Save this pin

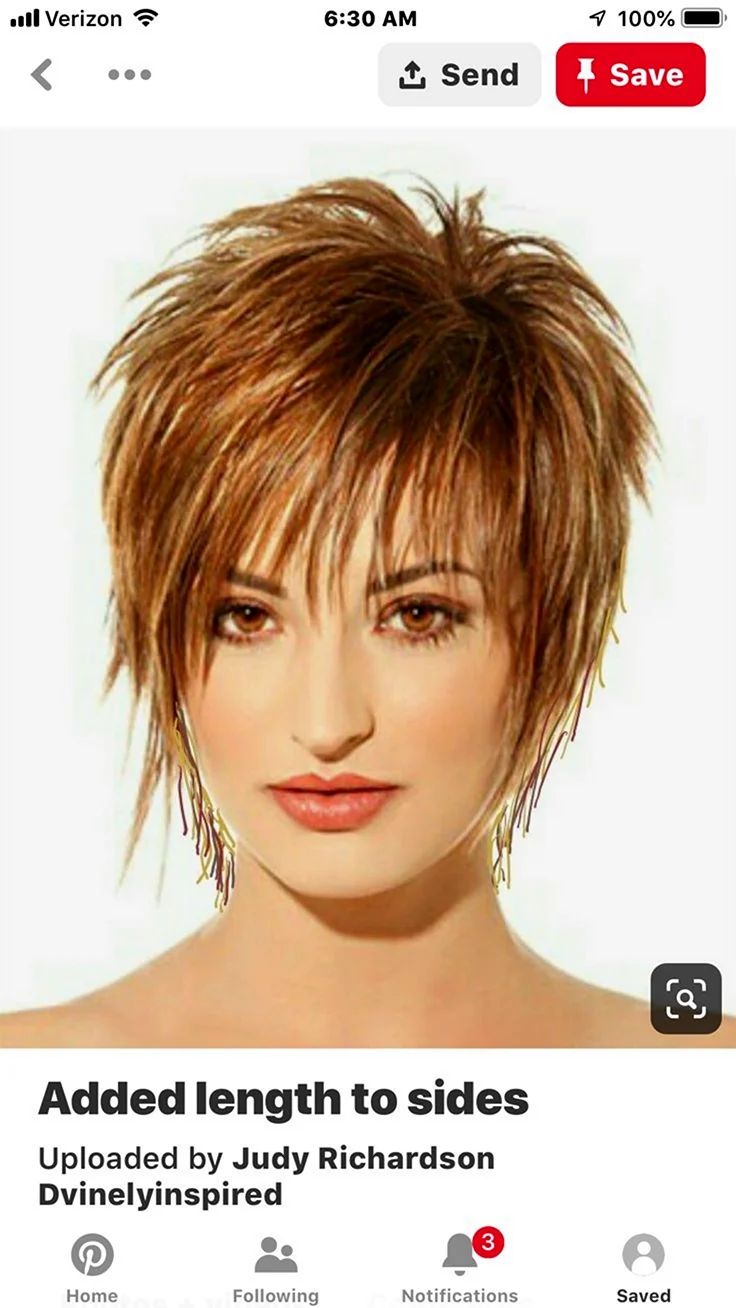pyautogui.click(x=631, y=75)
